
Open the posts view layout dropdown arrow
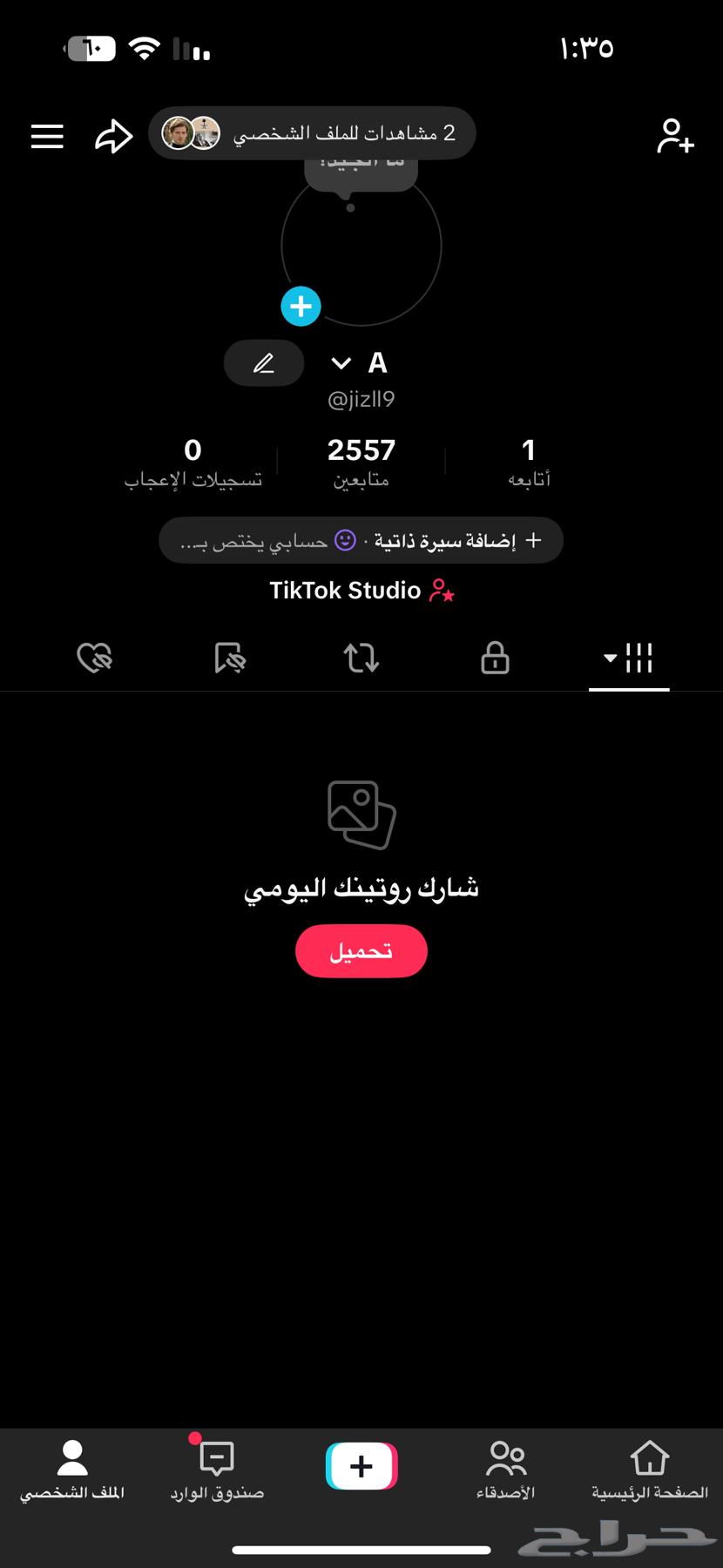610,659
